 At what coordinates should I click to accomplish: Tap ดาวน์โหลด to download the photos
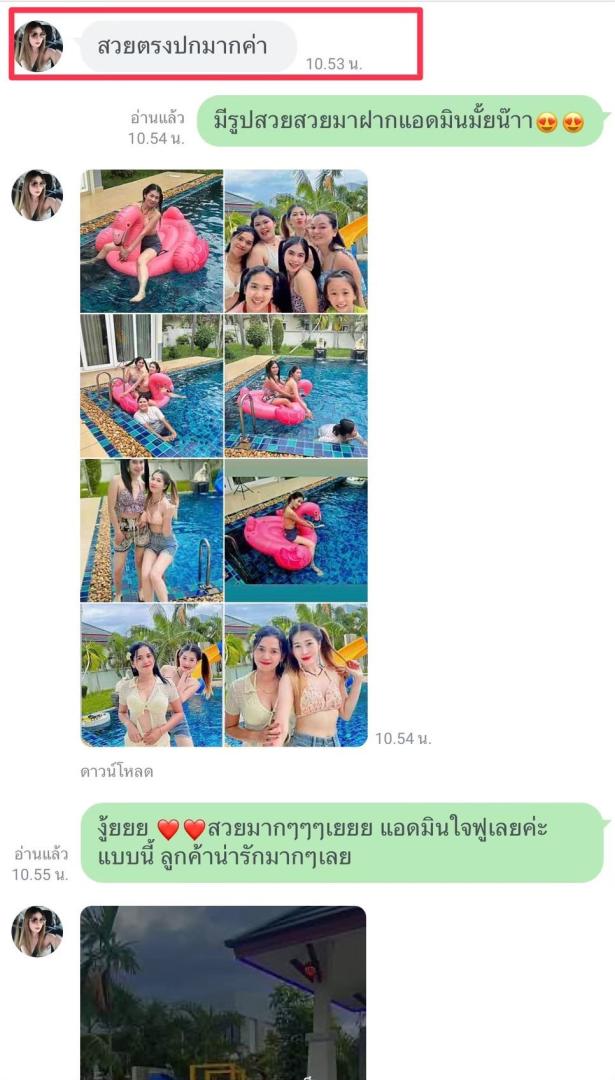(116, 771)
